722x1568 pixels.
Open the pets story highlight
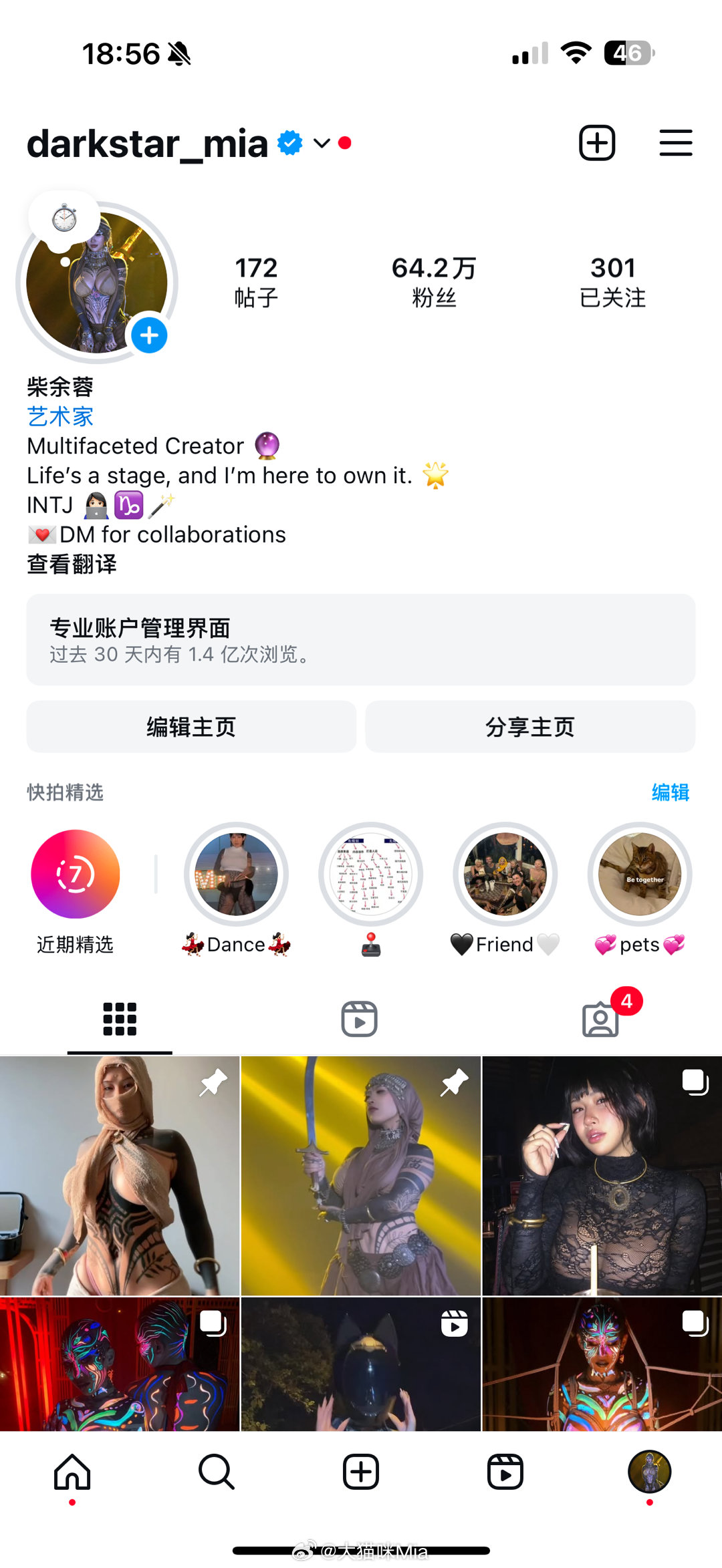tap(640, 874)
